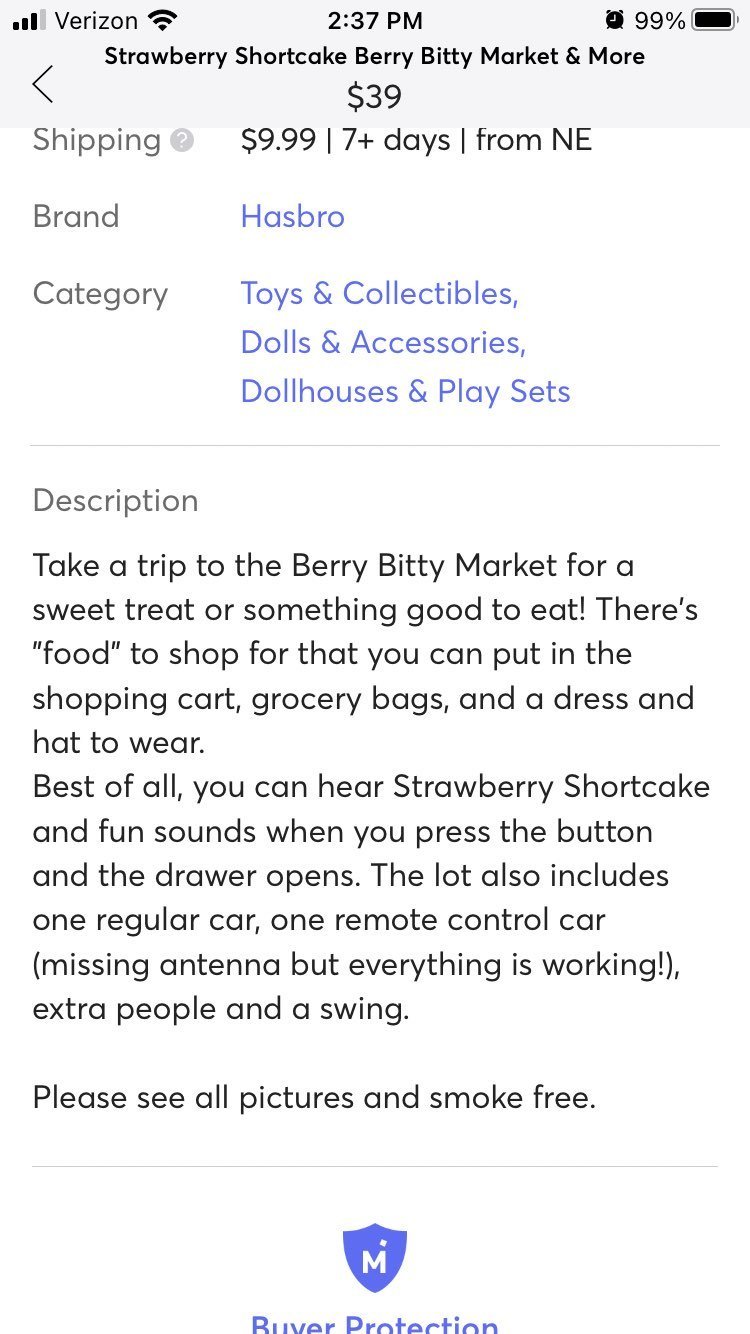Open the shipping help question mark
Viewport: 750px width, 1334px height.
[181, 141]
